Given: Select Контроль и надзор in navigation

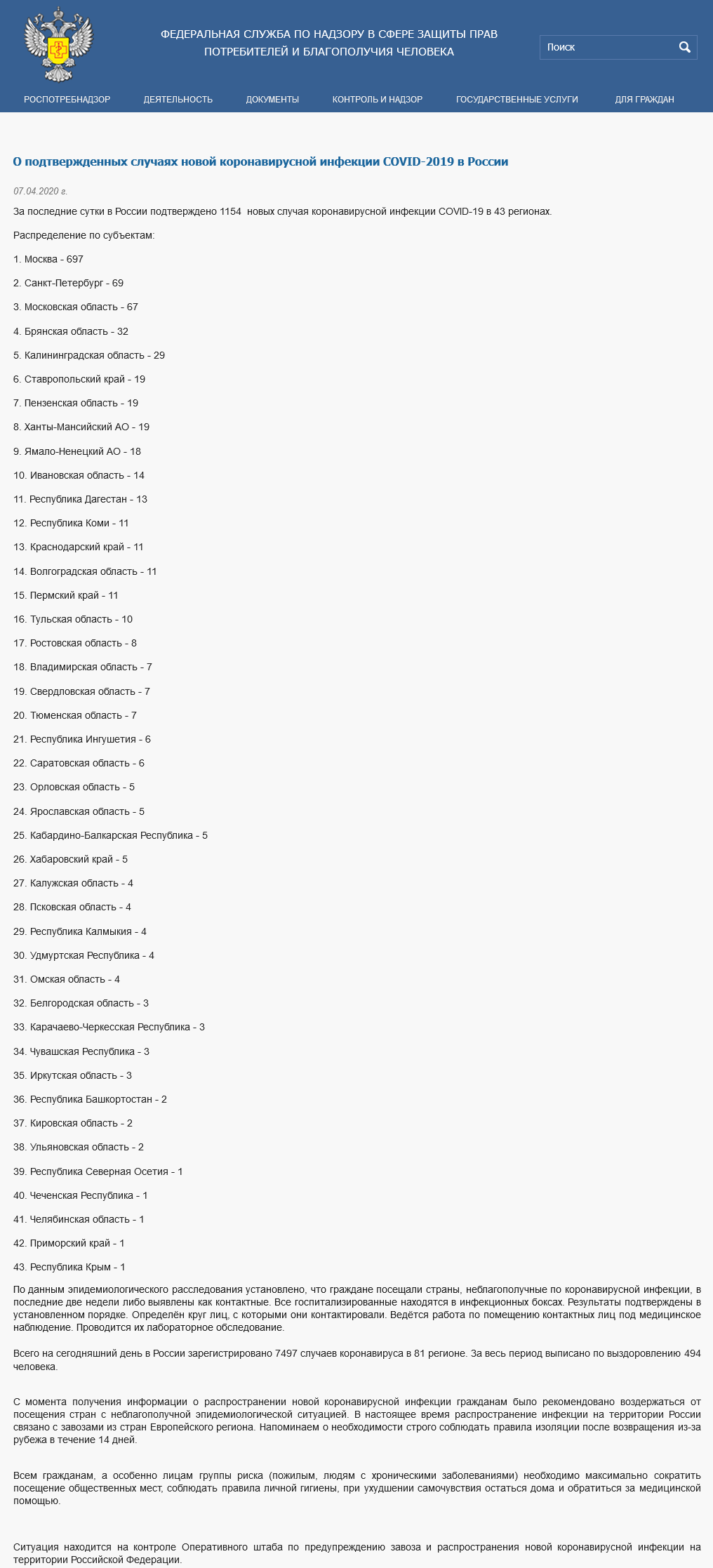Looking at the screenshot, I should pos(378,100).
